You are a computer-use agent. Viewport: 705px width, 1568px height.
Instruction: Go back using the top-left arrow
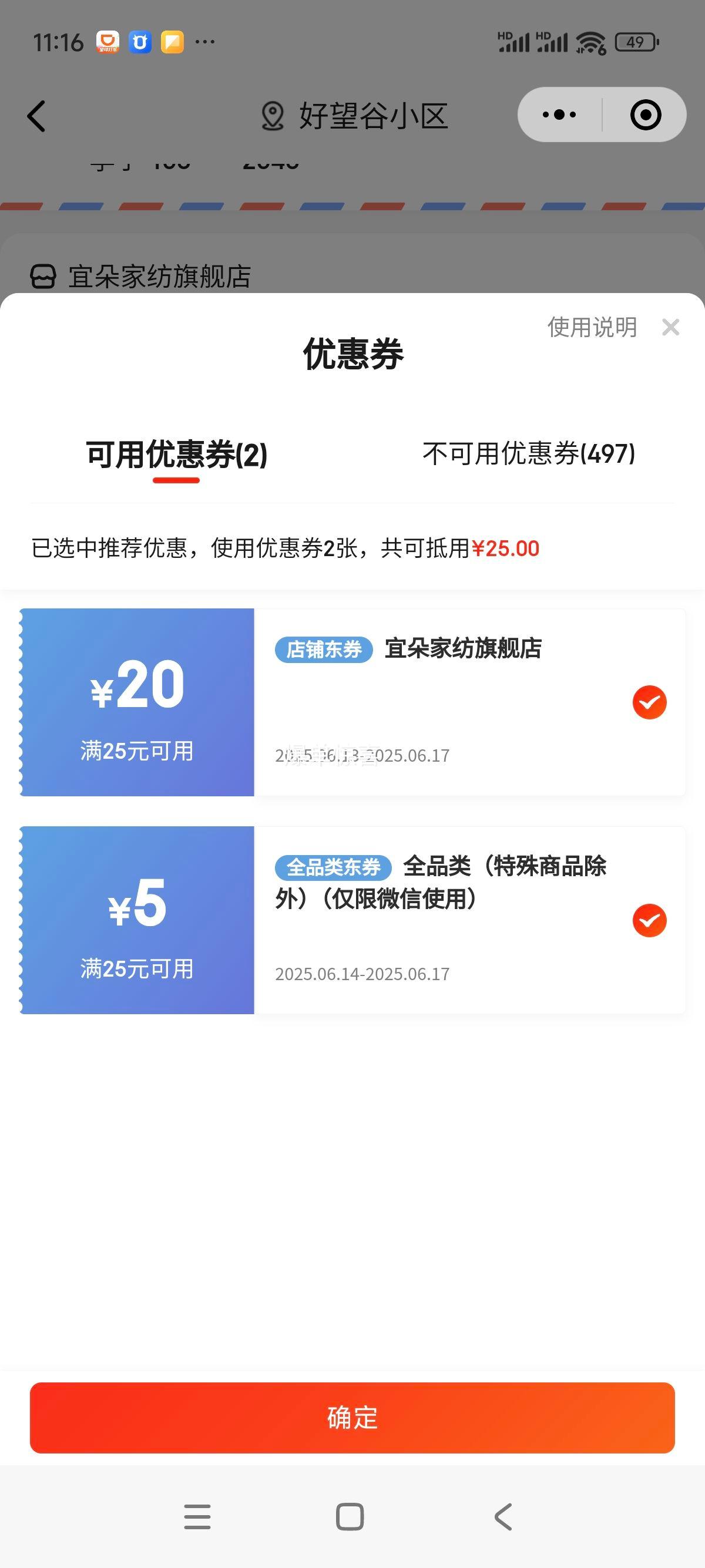36,116
